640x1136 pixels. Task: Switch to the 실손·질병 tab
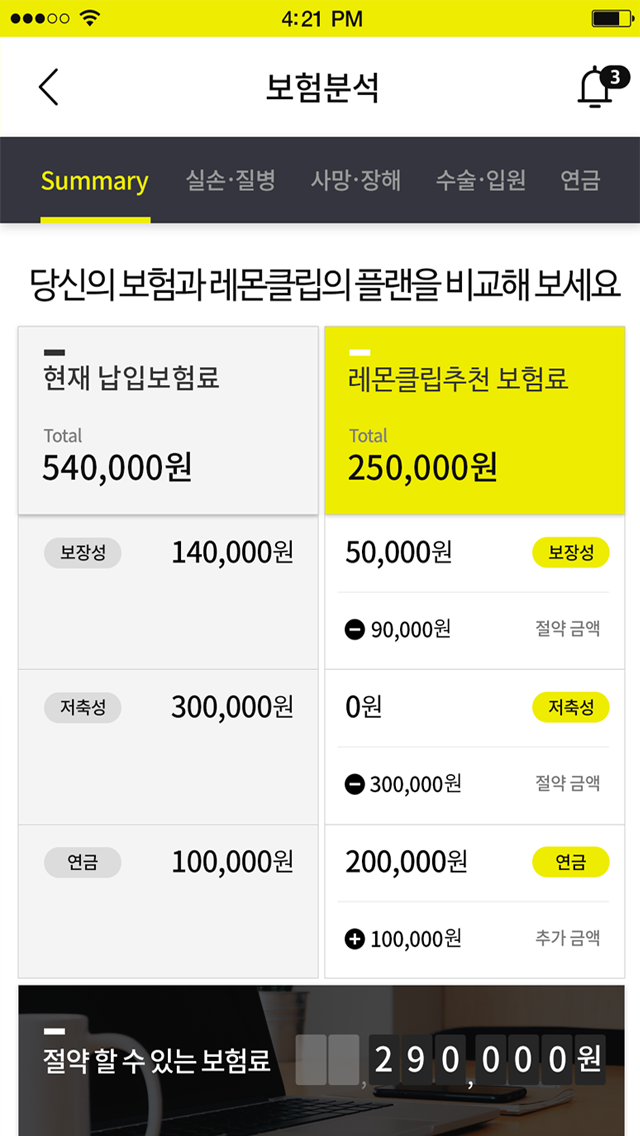230,180
